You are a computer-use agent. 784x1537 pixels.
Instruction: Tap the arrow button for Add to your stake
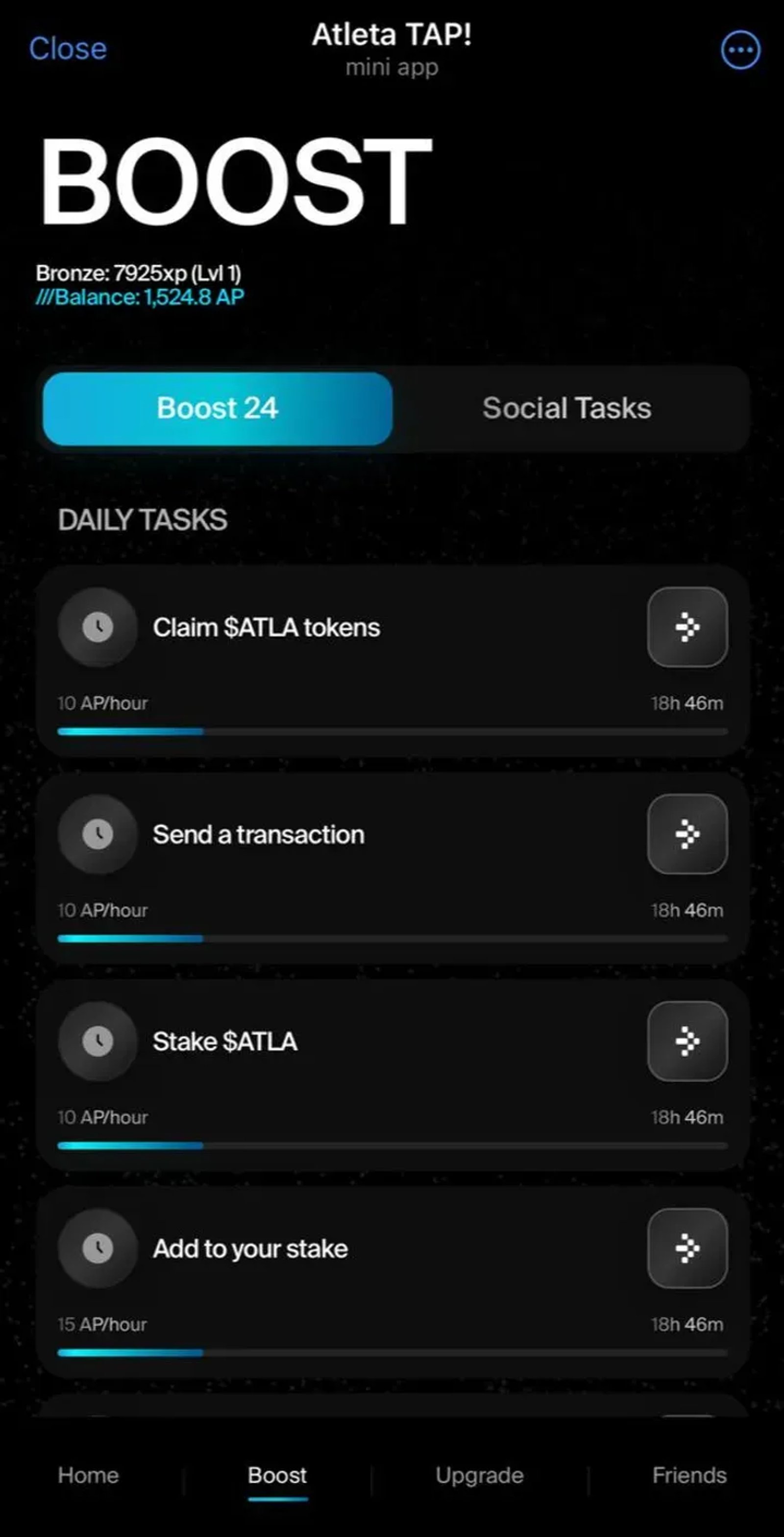coord(687,1248)
